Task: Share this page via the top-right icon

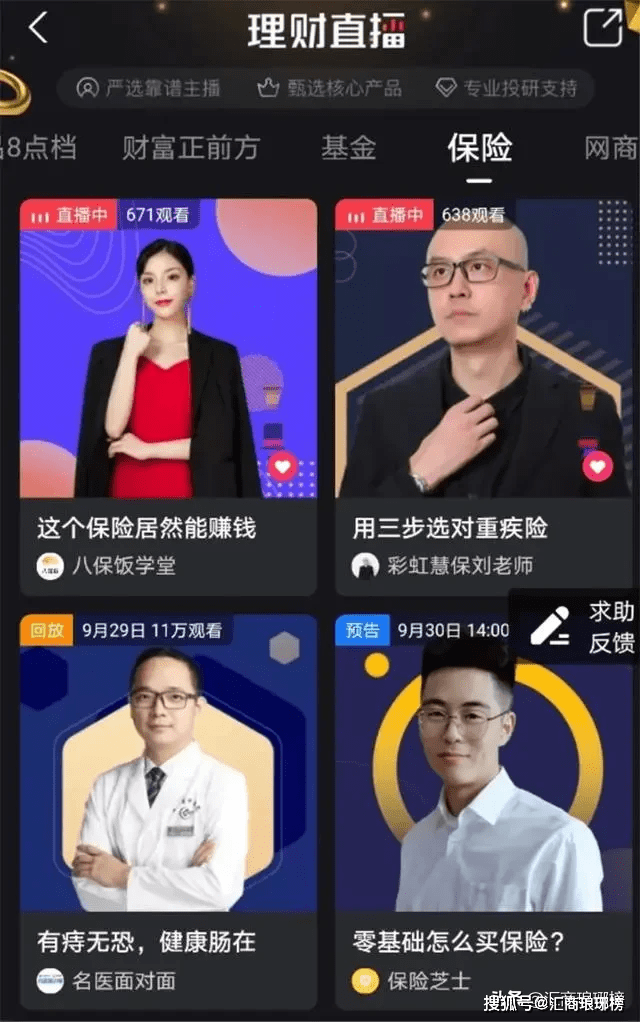Action: 603,28
